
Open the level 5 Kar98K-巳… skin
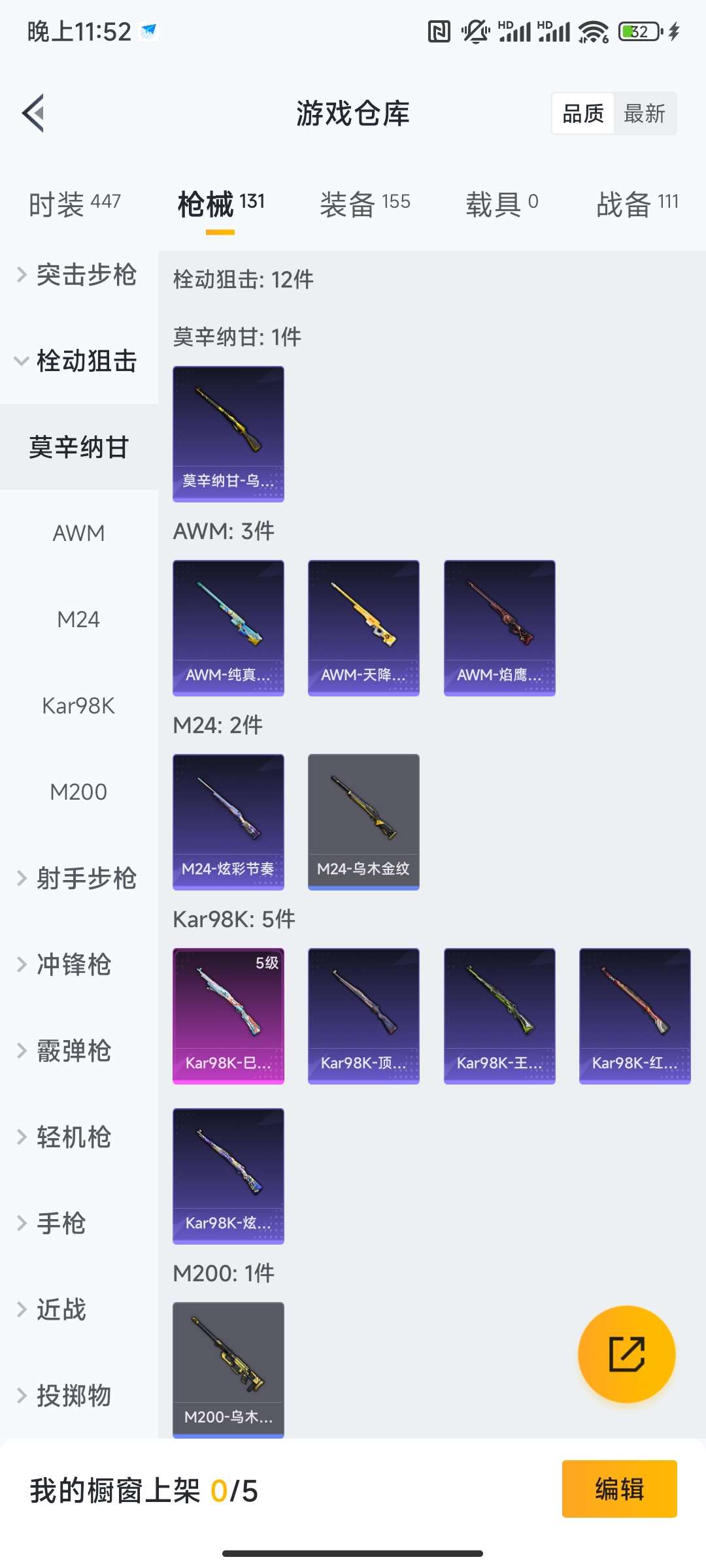pyautogui.click(x=228, y=1016)
